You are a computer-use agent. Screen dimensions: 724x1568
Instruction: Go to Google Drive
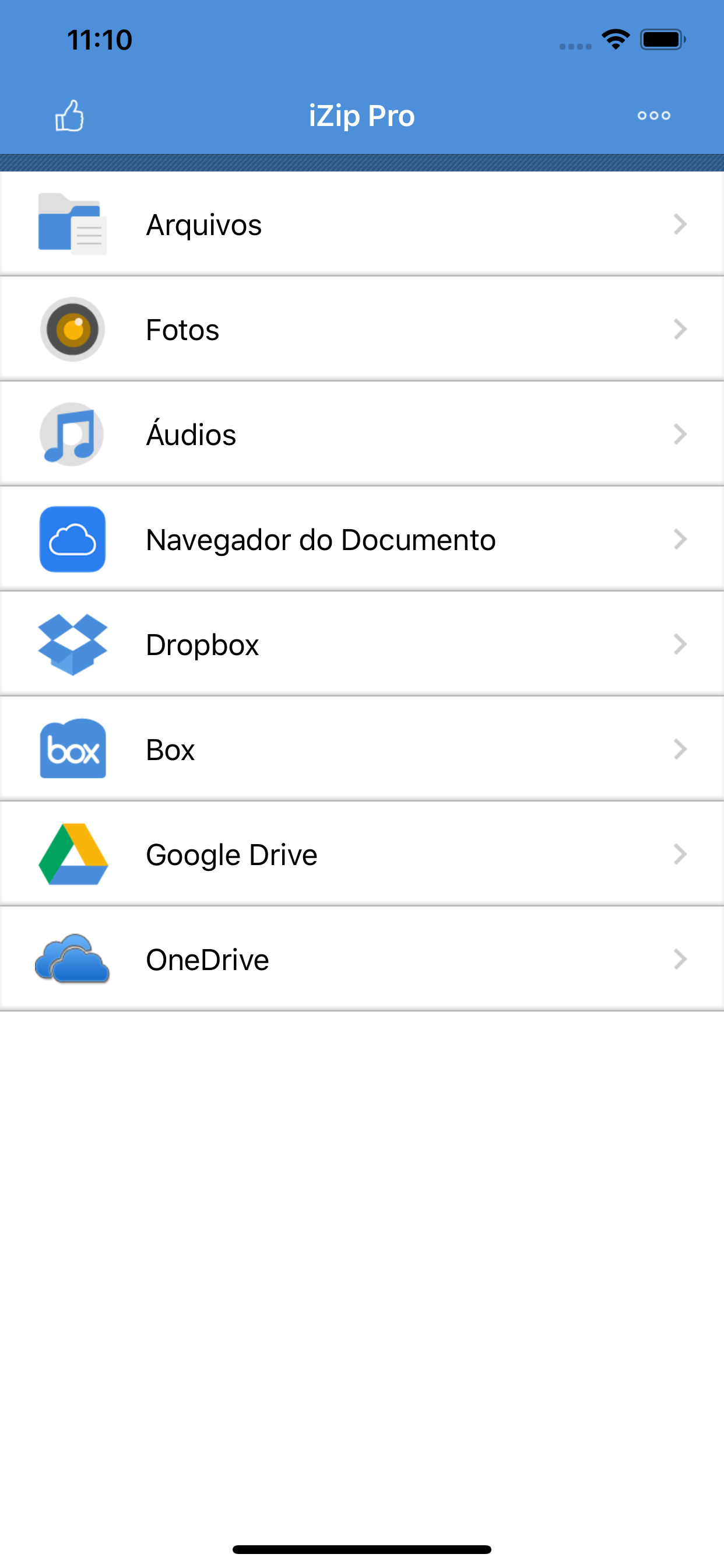click(x=361, y=855)
